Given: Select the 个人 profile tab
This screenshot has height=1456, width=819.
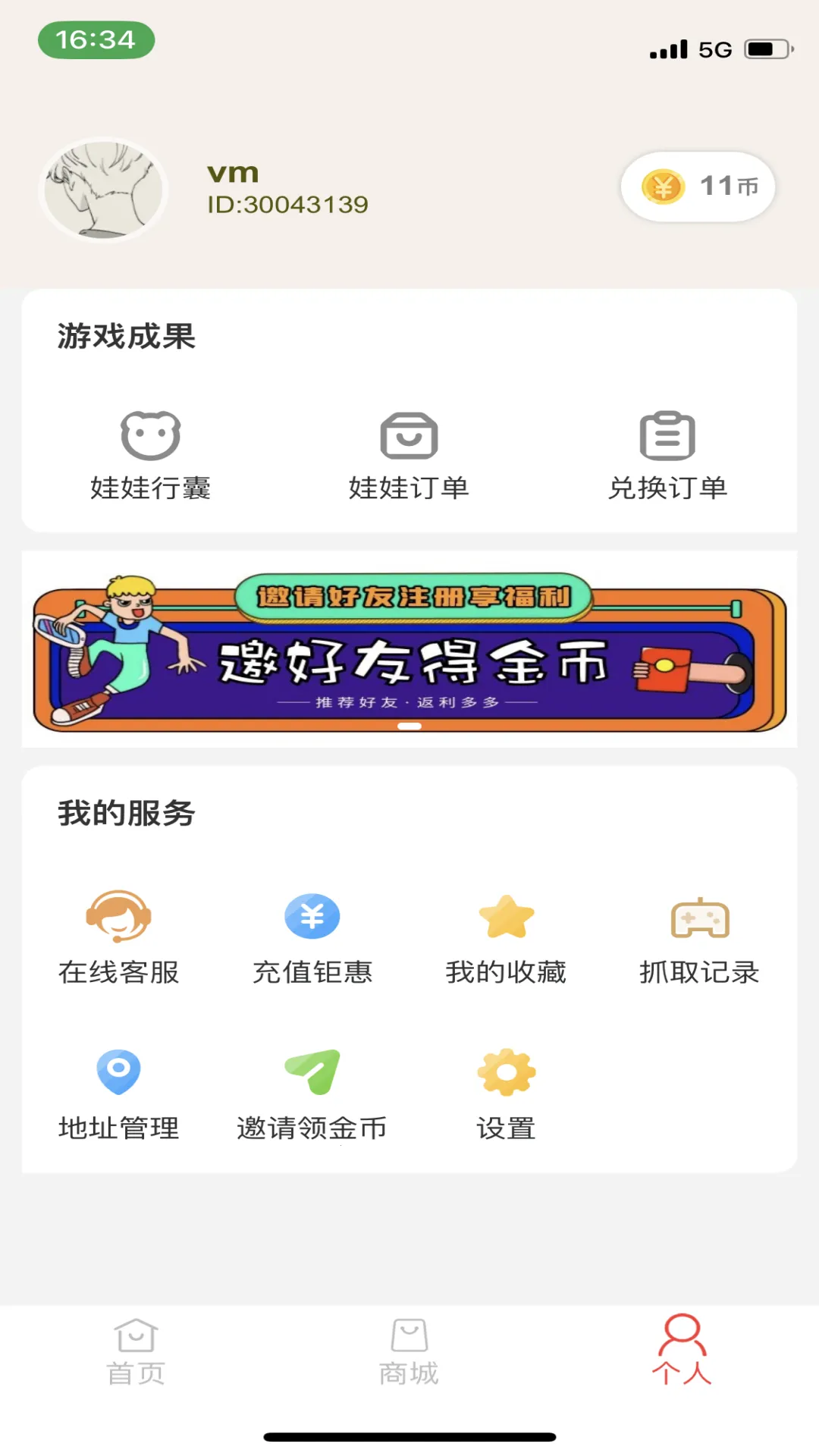Looking at the screenshot, I should coord(682,1351).
